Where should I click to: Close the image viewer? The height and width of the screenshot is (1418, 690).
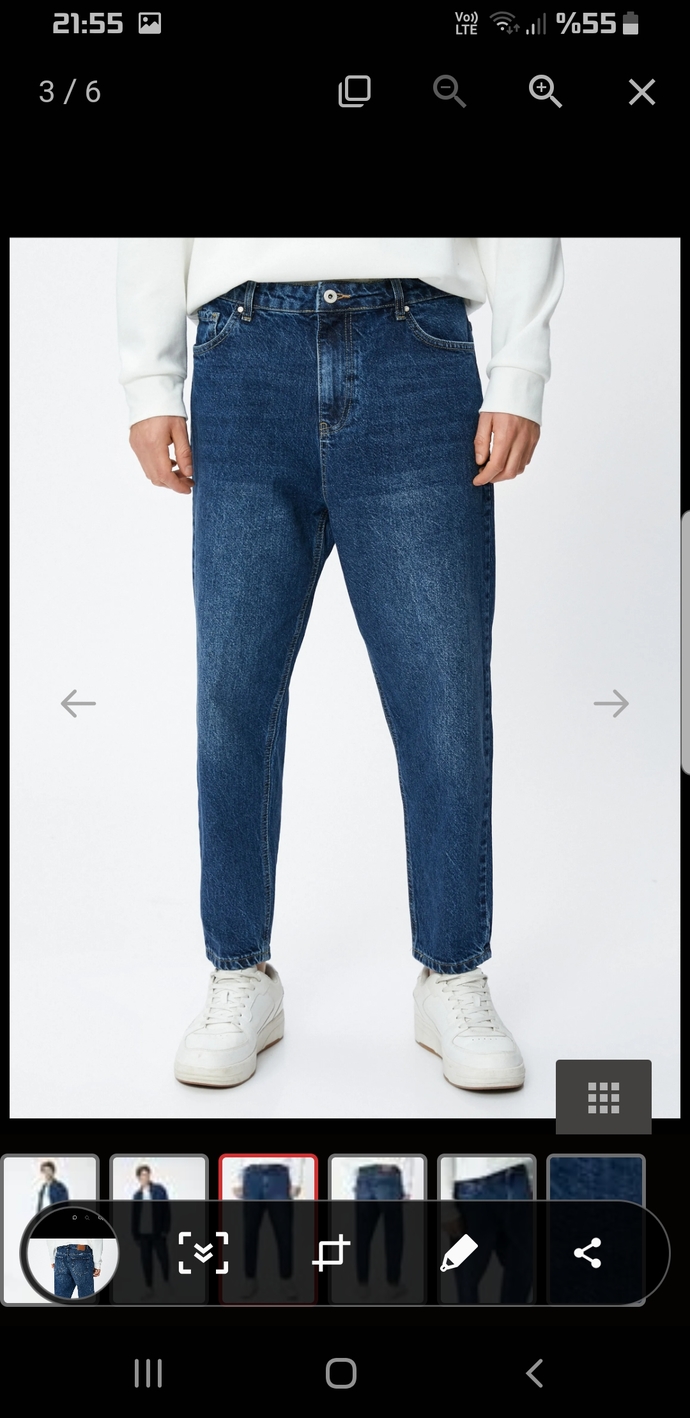[x=642, y=92]
